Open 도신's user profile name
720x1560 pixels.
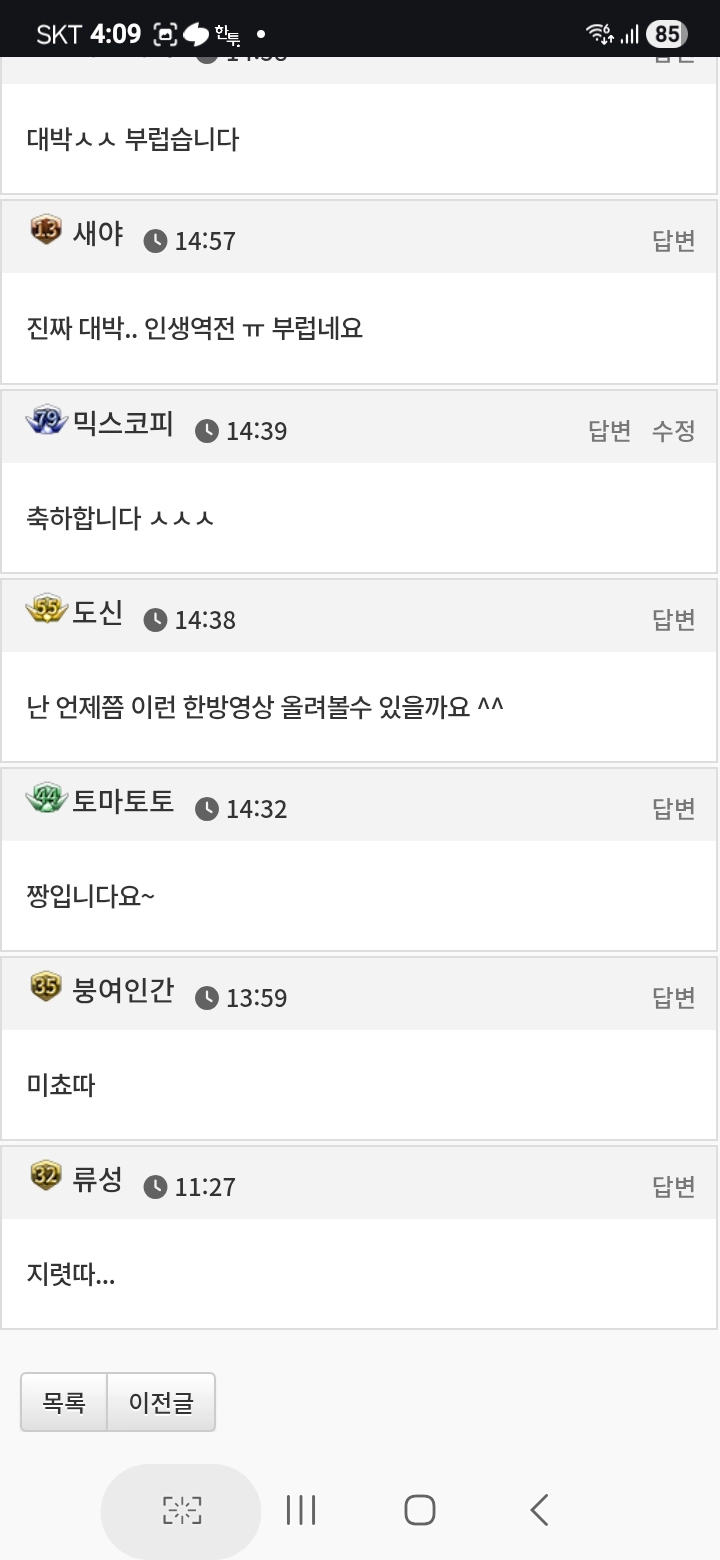(x=98, y=612)
